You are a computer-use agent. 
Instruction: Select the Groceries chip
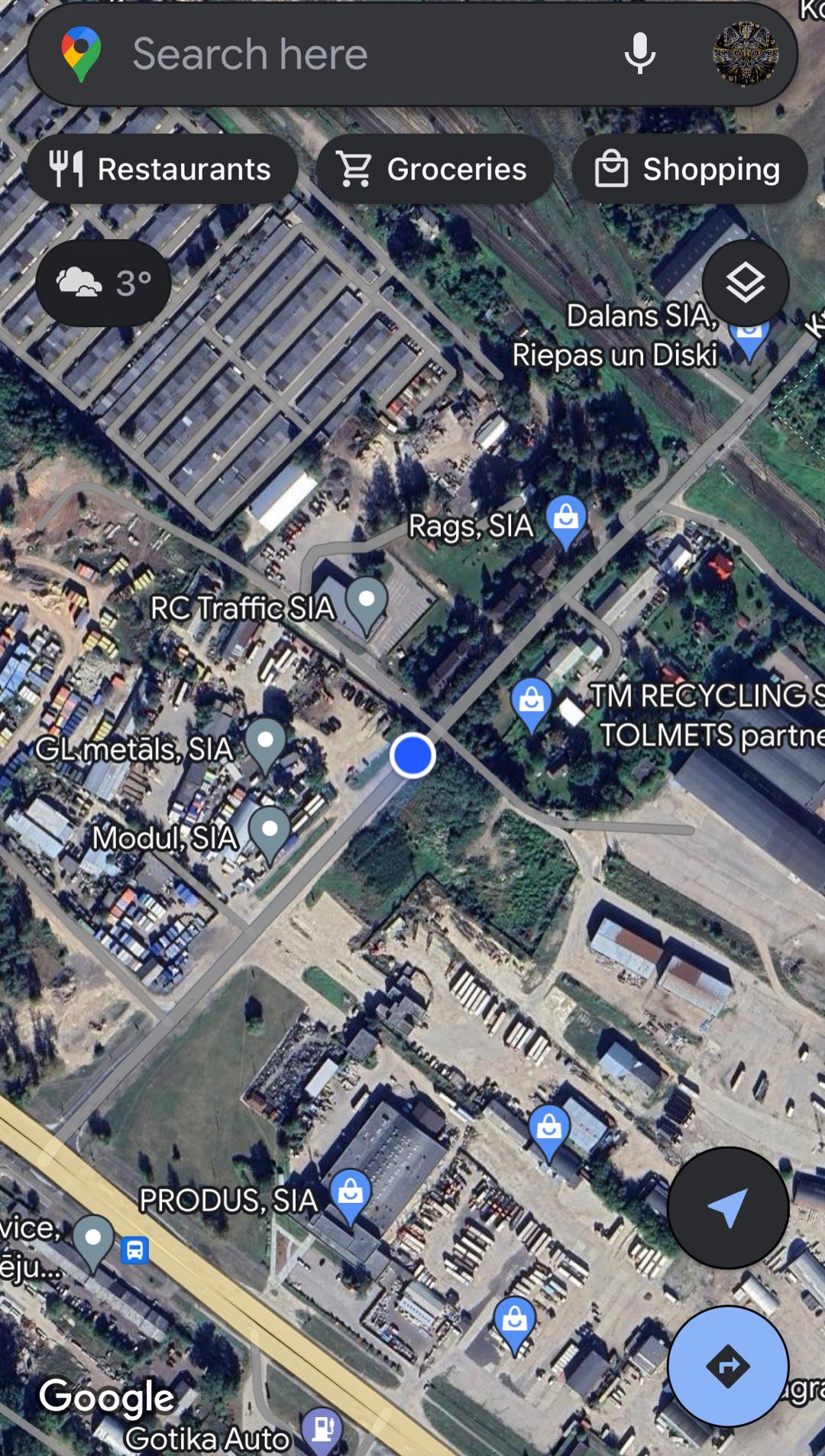435,169
